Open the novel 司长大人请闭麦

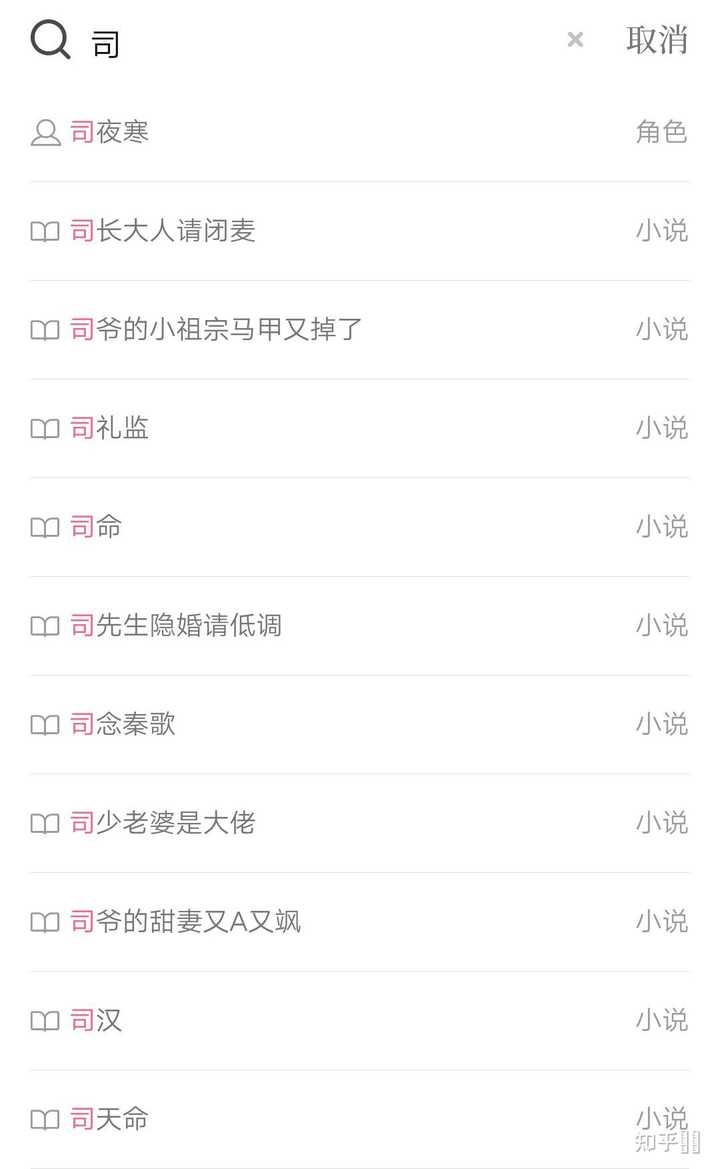tap(359, 231)
